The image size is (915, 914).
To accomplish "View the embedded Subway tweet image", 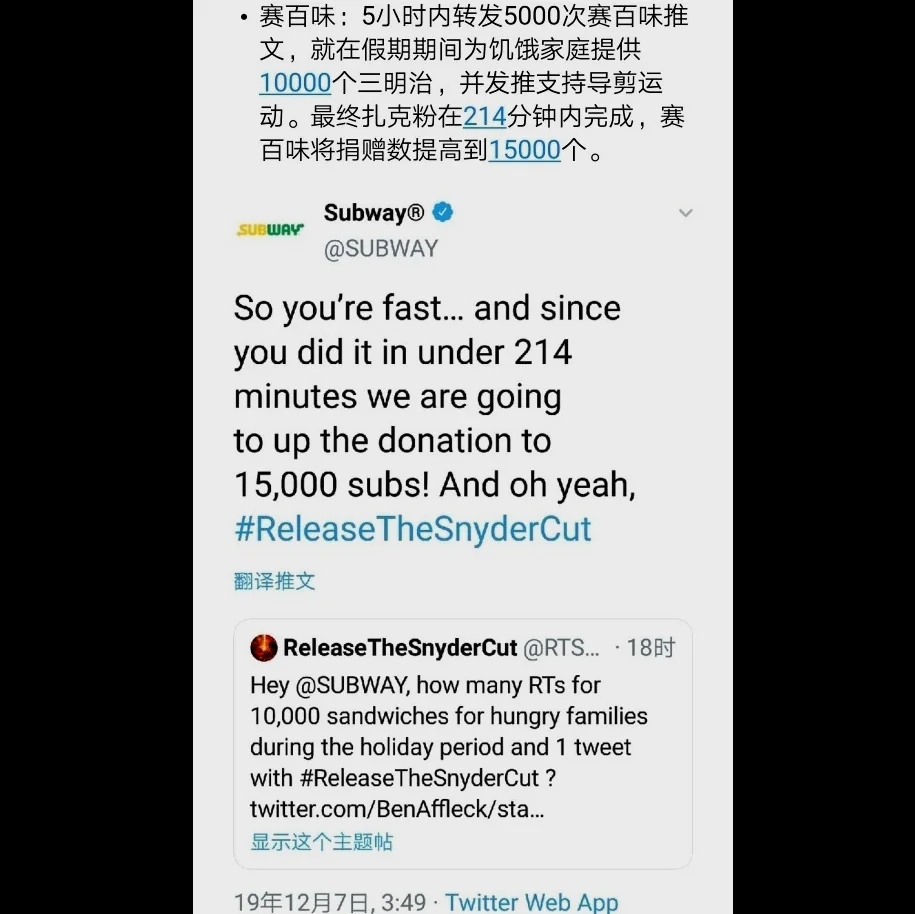I will pyautogui.click(x=462, y=540).
